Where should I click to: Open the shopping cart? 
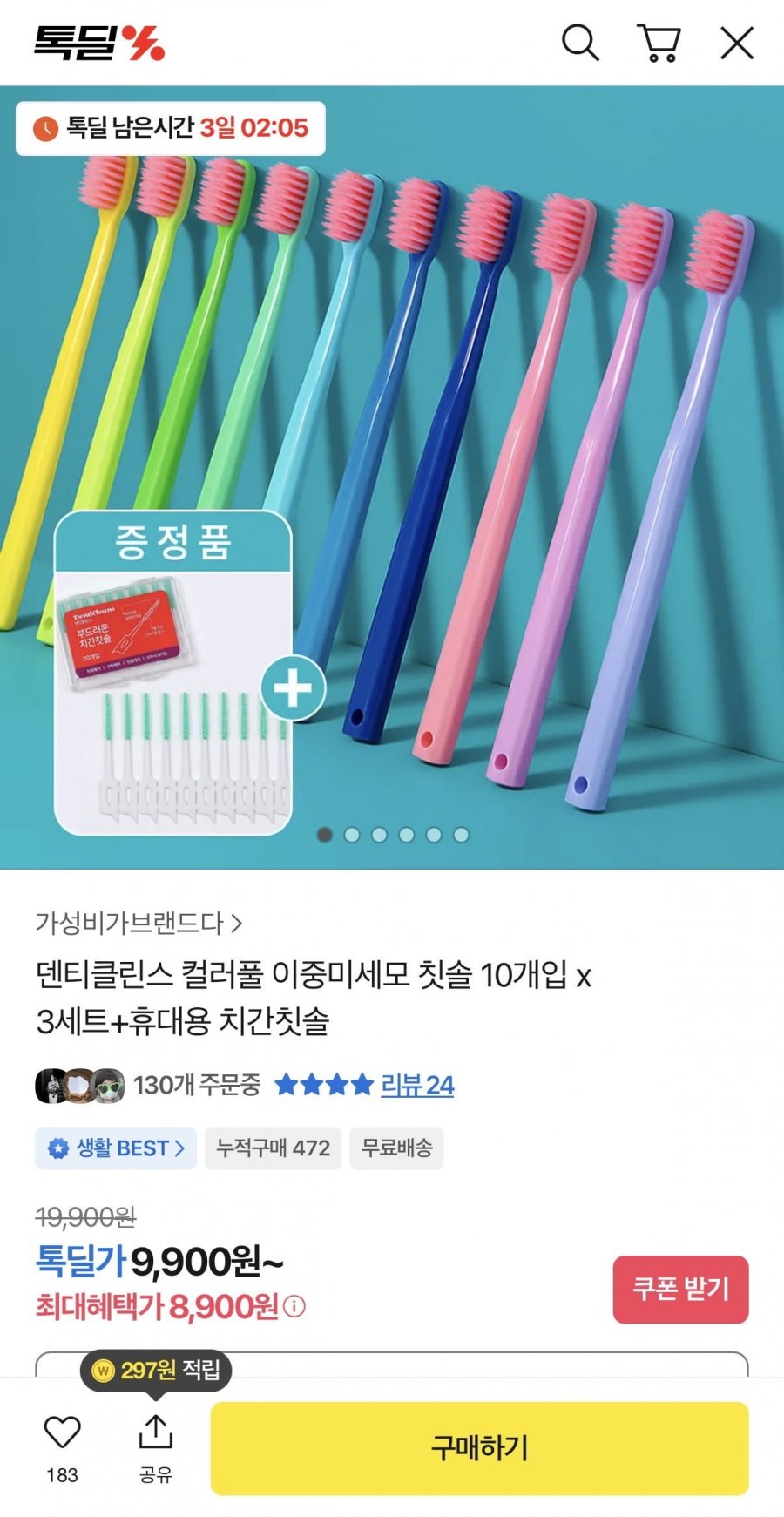[659, 43]
